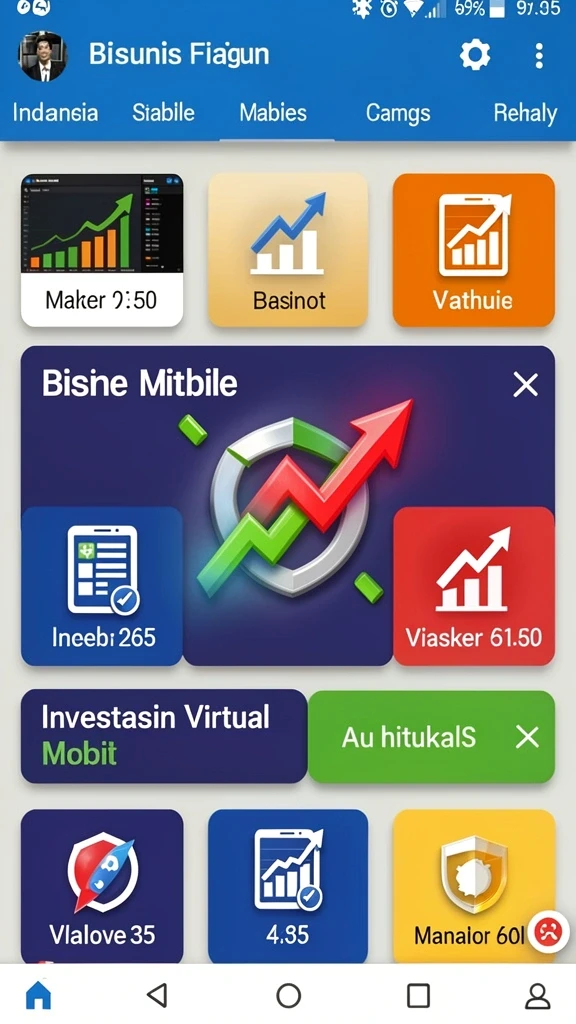Dismiss the green Au hitukalS chip
The width and height of the screenshot is (576, 1024).
pyautogui.click(x=526, y=737)
